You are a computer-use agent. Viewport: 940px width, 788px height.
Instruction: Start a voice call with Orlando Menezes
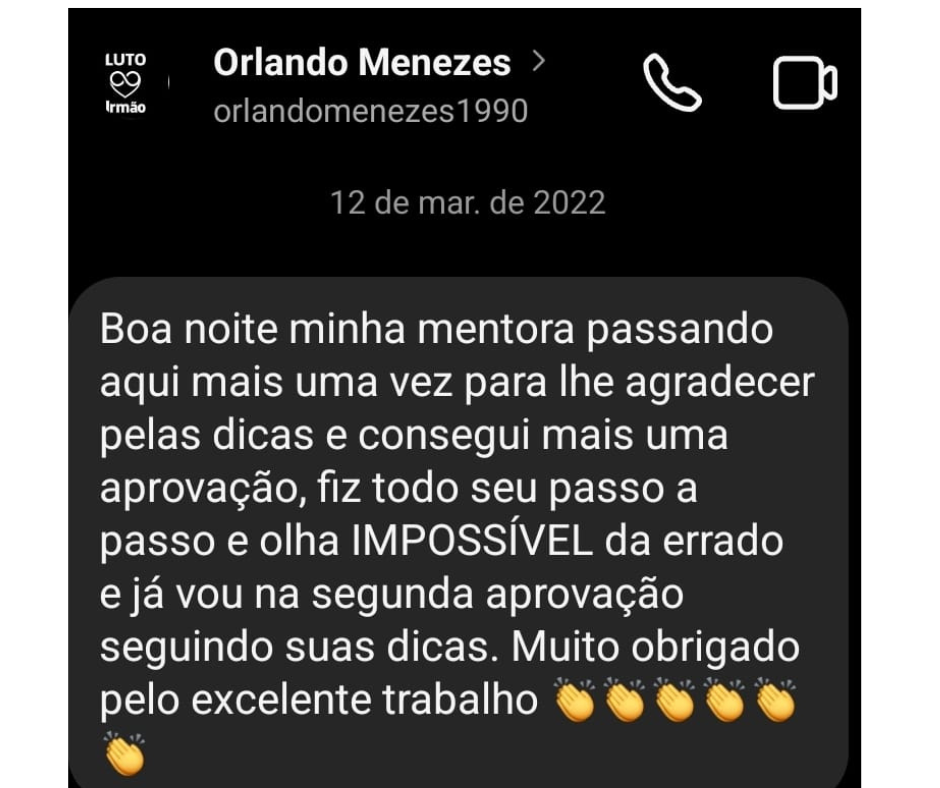[x=671, y=83]
